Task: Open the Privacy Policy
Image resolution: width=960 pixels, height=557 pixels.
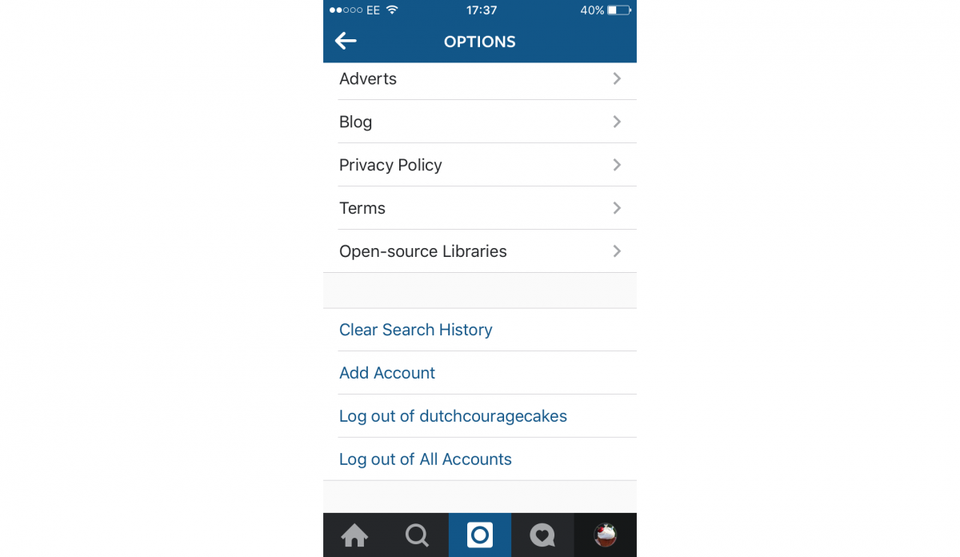Action: pos(479,165)
